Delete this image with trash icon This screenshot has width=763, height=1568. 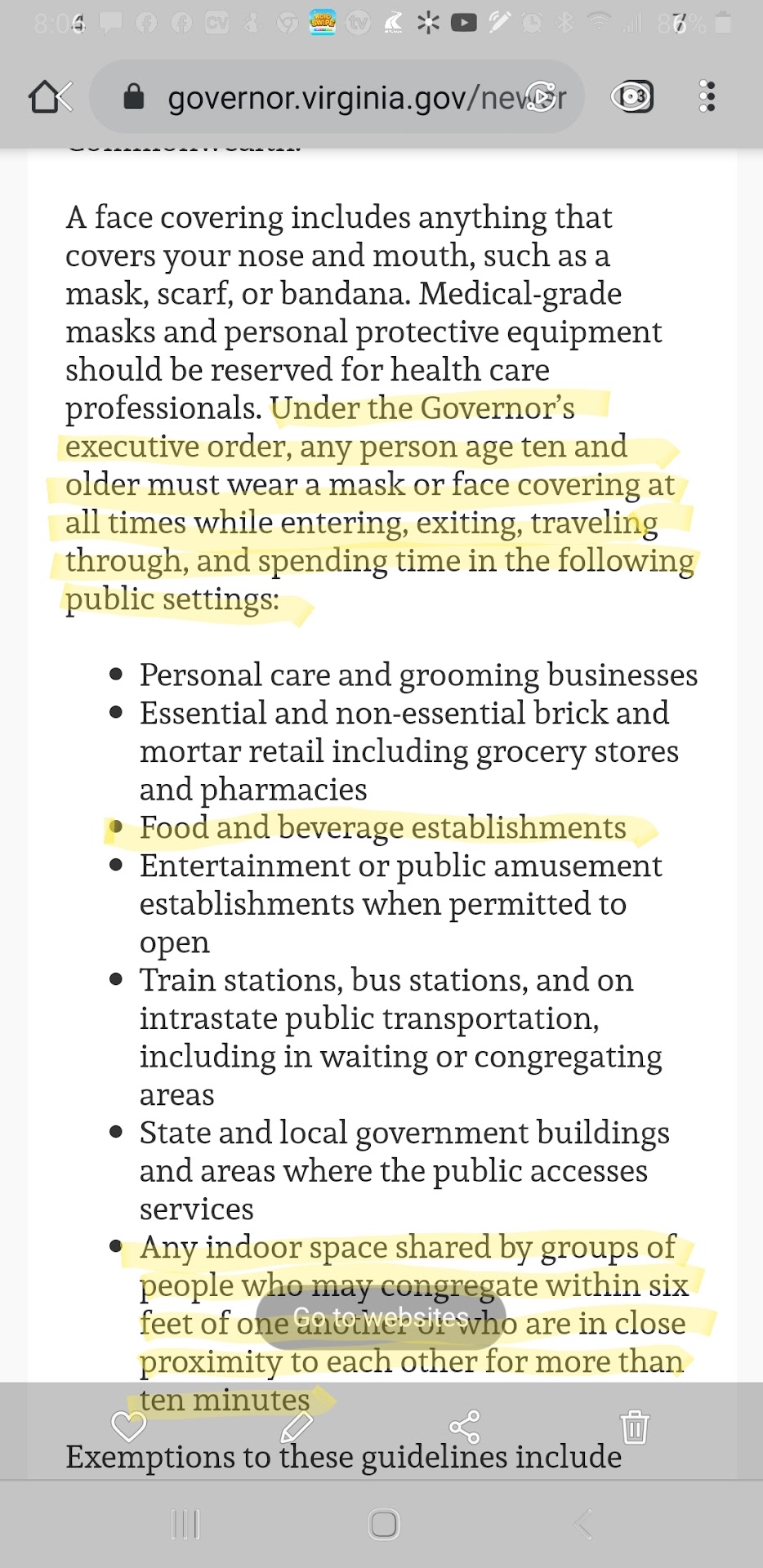635,1427
